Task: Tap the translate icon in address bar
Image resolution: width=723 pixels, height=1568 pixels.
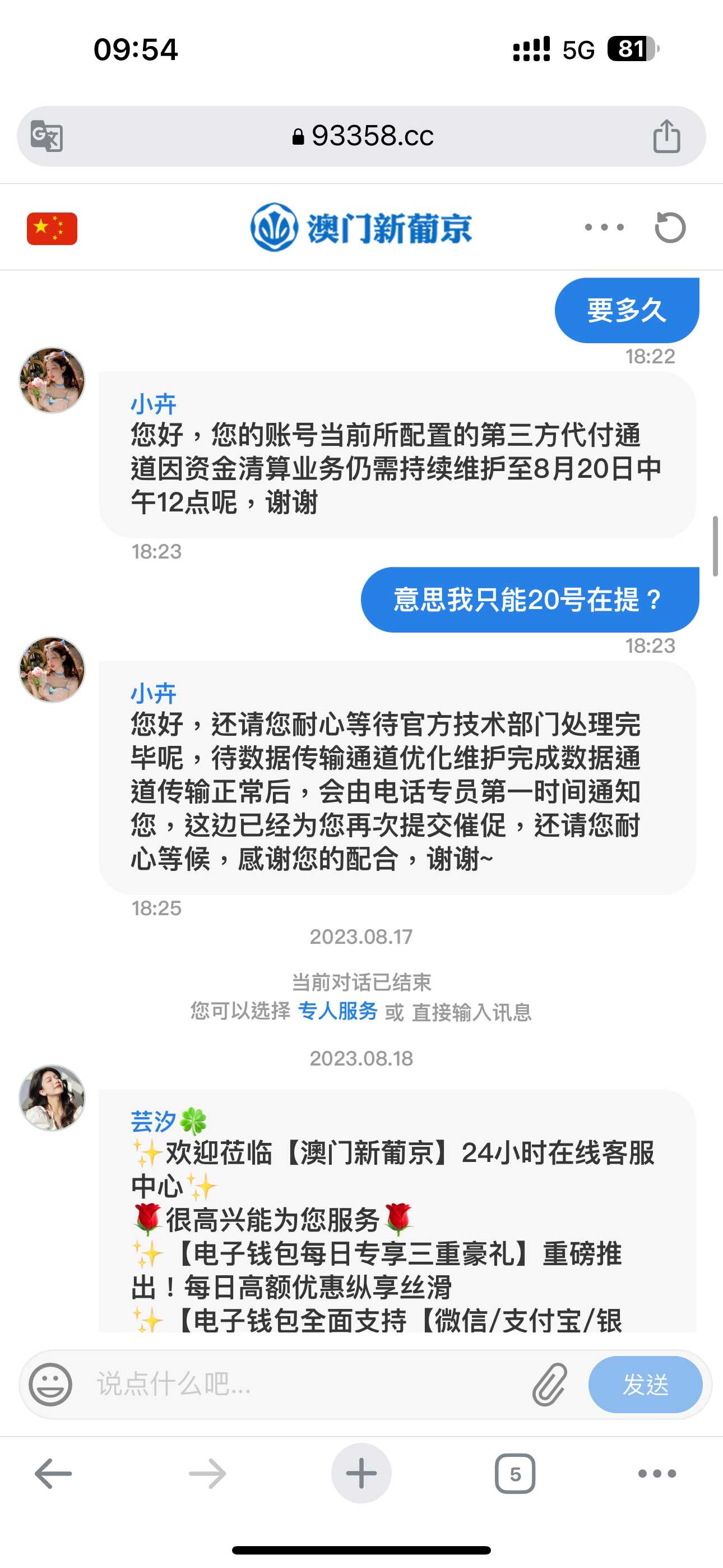Action: tap(47, 136)
